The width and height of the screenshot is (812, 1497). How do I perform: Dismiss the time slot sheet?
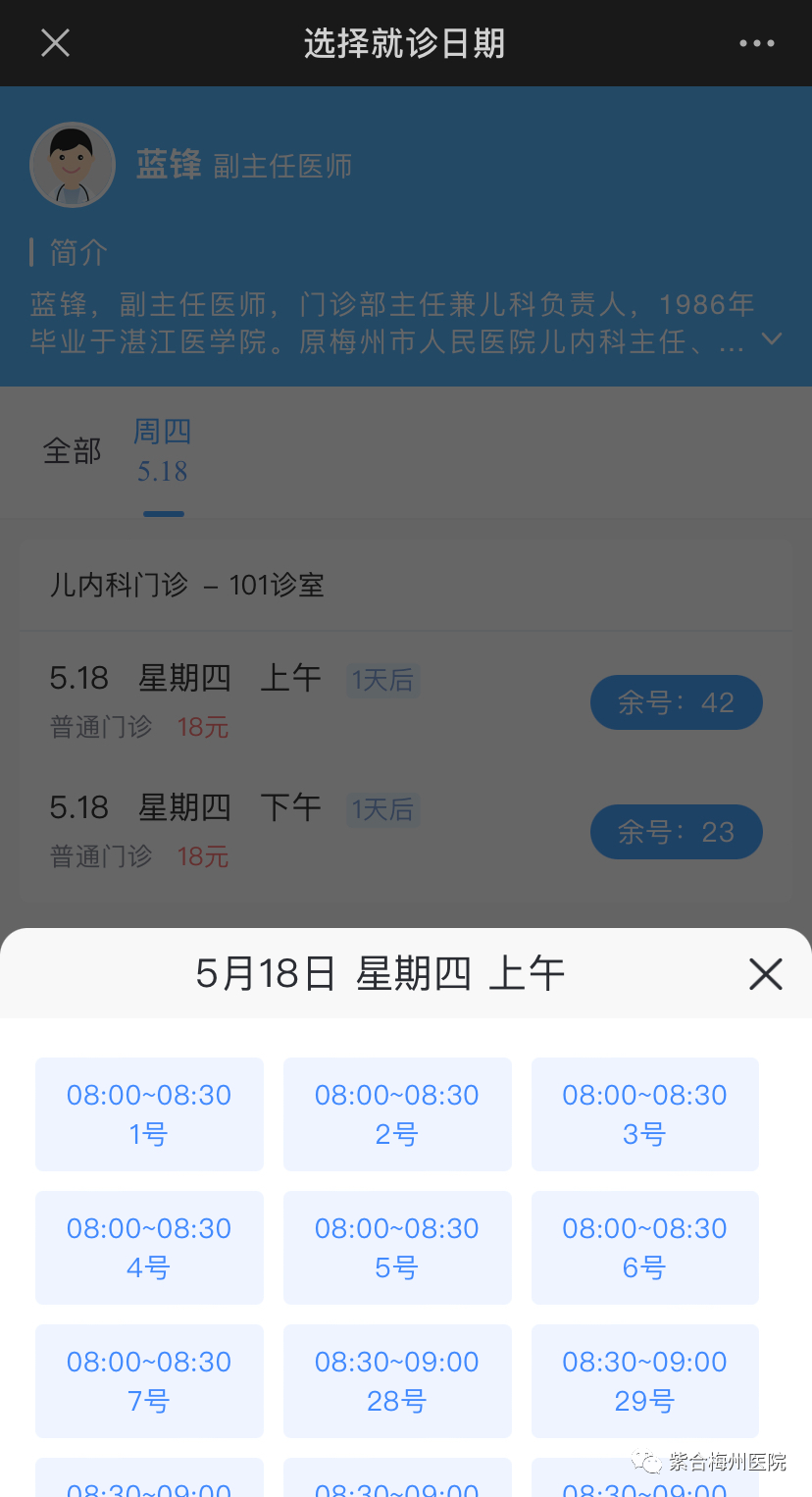coord(765,974)
